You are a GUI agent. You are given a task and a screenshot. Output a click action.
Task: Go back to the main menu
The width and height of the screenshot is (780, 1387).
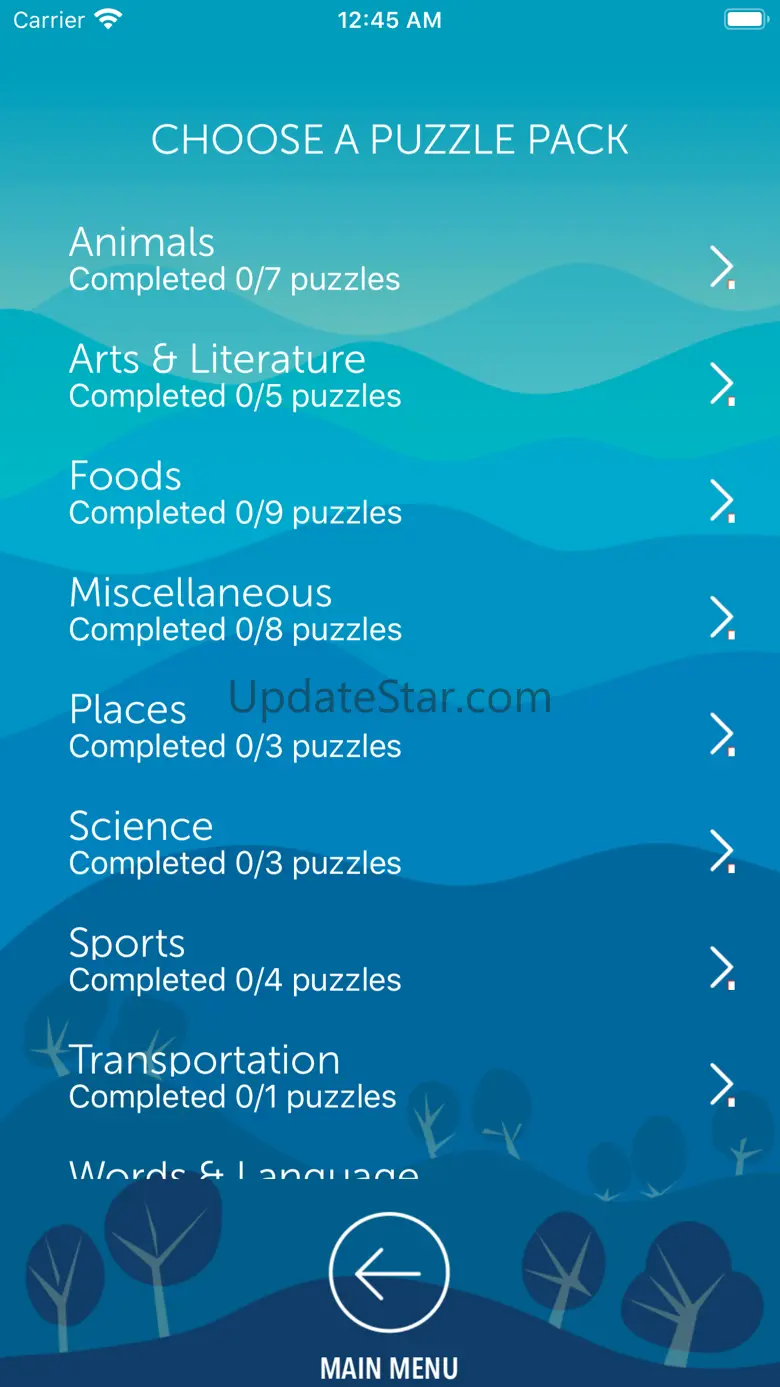click(x=389, y=1274)
